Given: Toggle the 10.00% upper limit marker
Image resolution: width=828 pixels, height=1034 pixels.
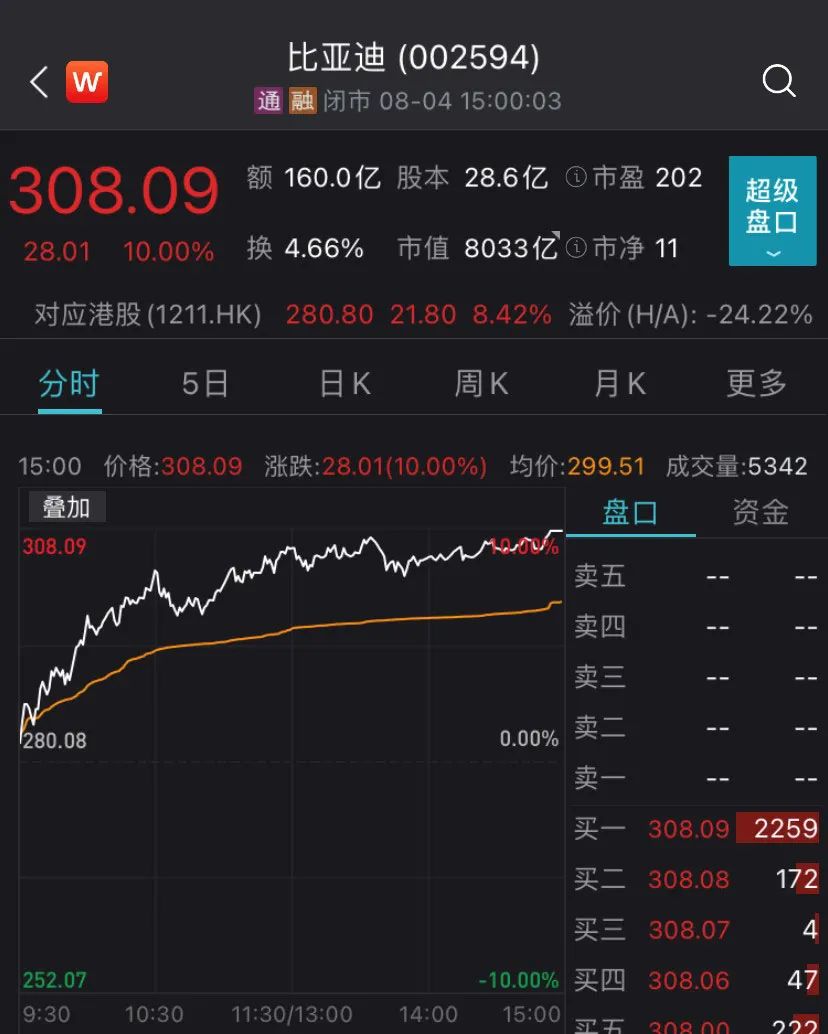Looking at the screenshot, I should pos(523,546).
